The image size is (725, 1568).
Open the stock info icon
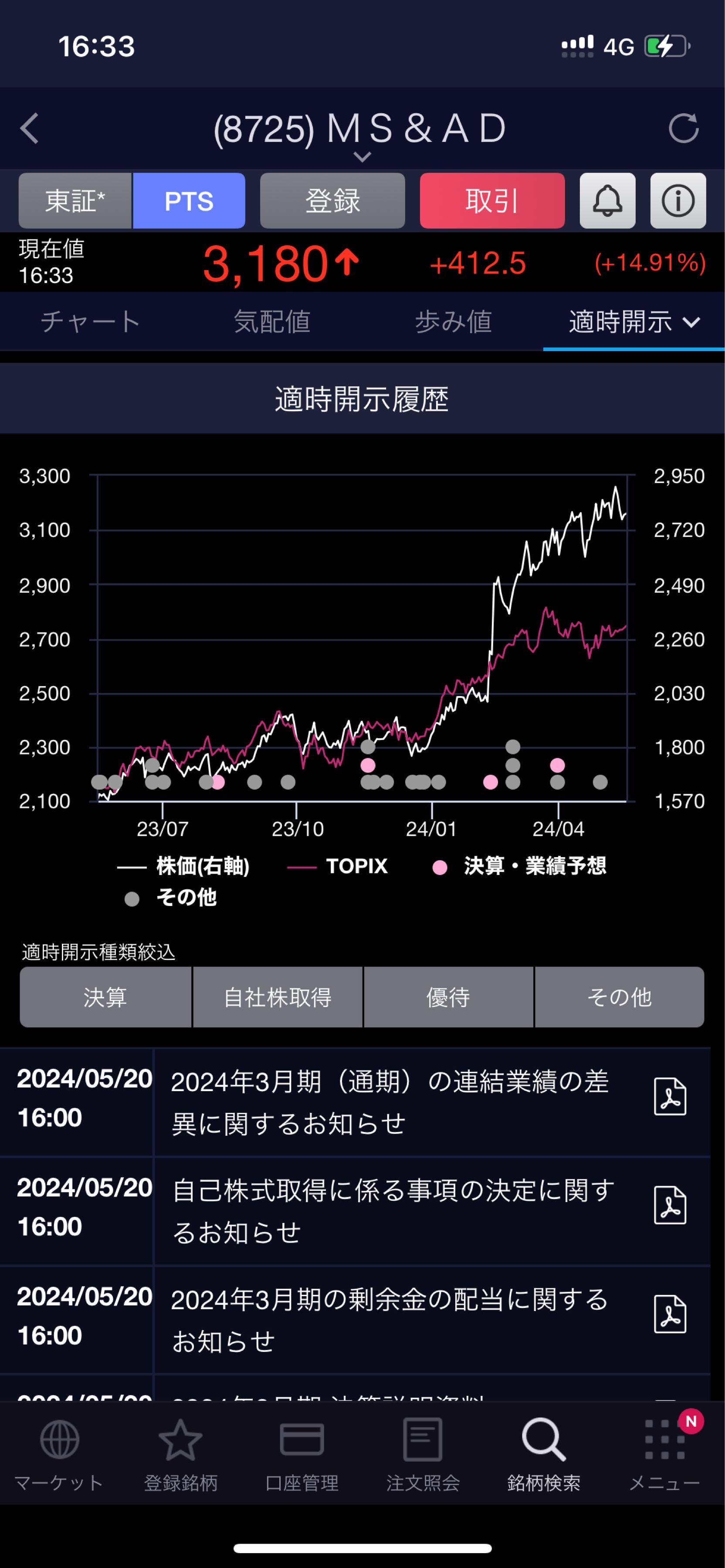pyautogui.click(x=678, y=201)
